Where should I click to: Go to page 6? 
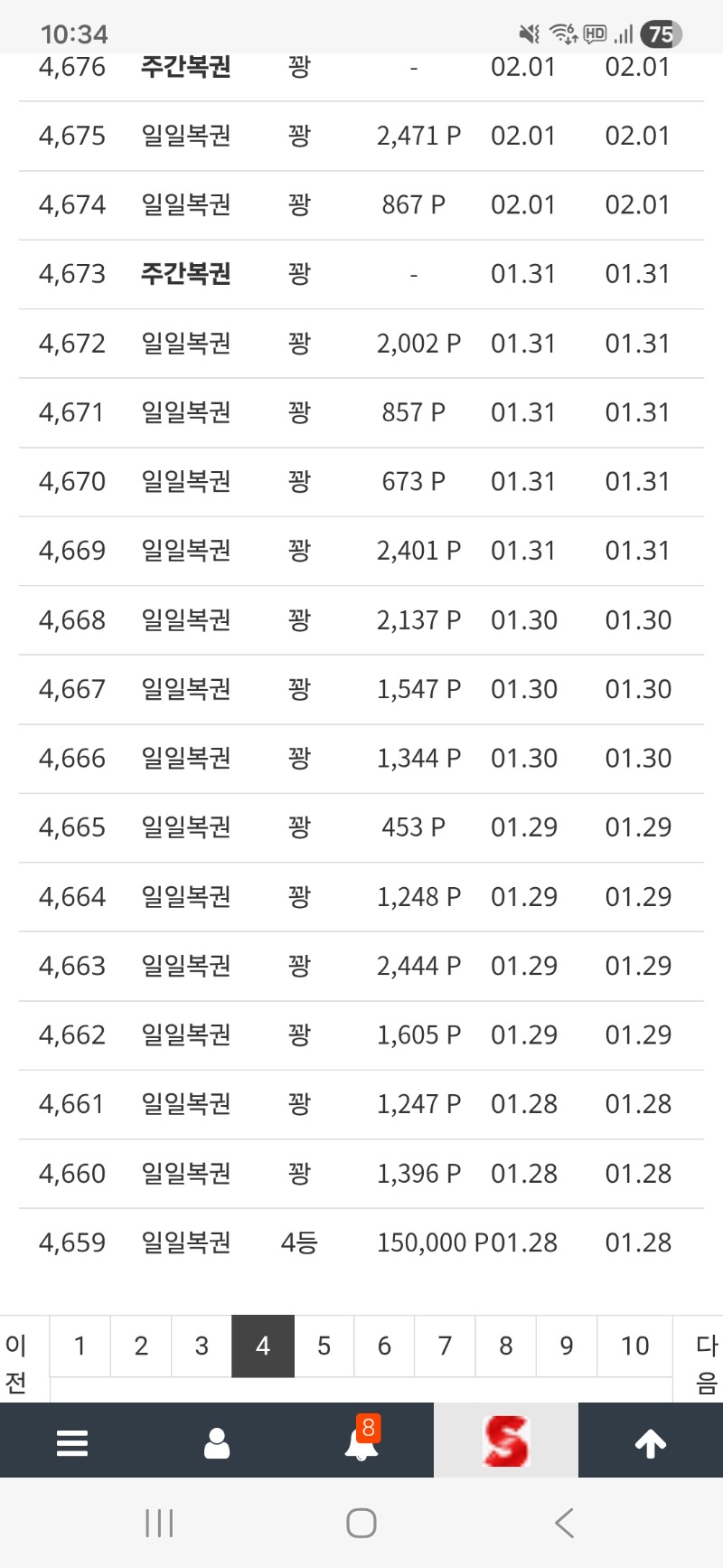(x=384, y=1346)
